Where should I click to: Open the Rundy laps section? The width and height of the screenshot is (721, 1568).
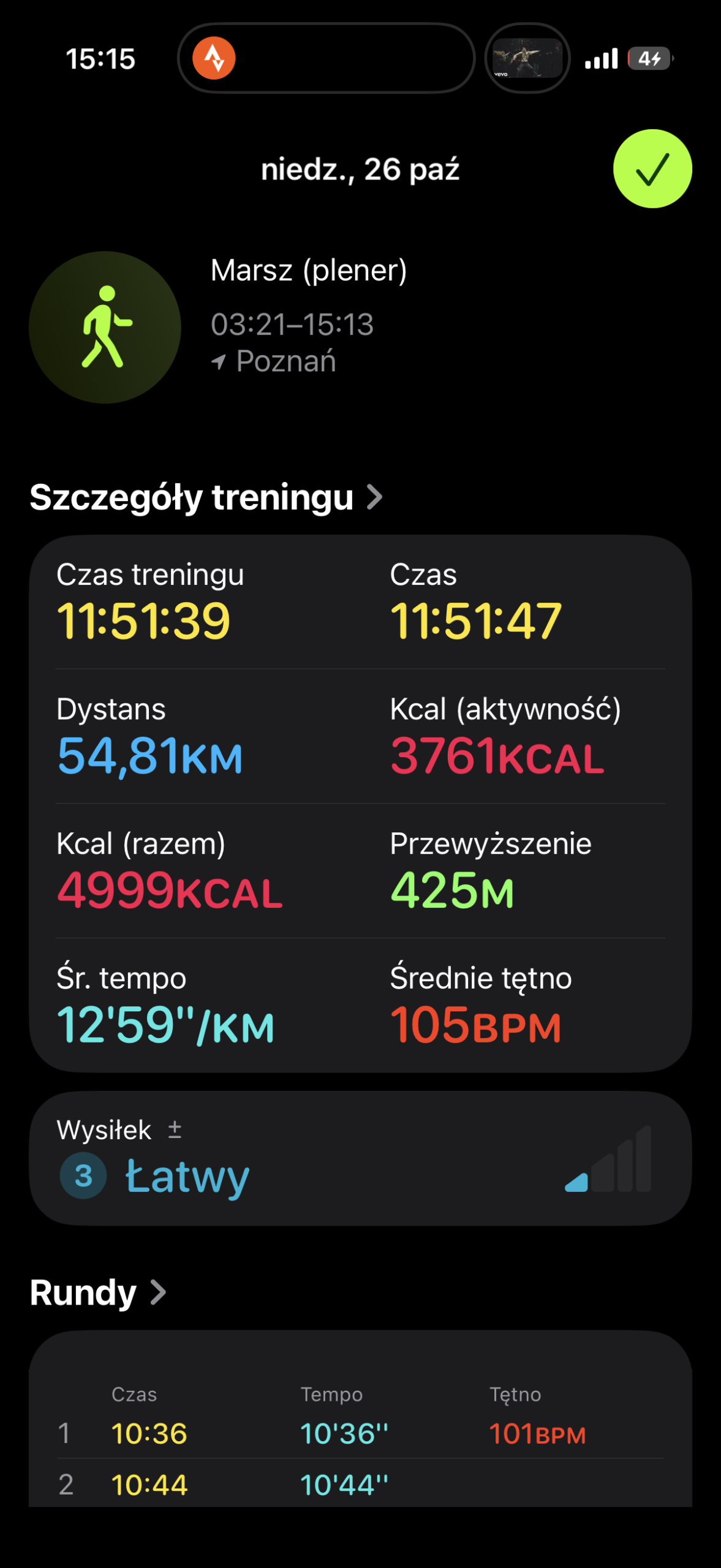pyautogui.click(x=98, y=1292)
